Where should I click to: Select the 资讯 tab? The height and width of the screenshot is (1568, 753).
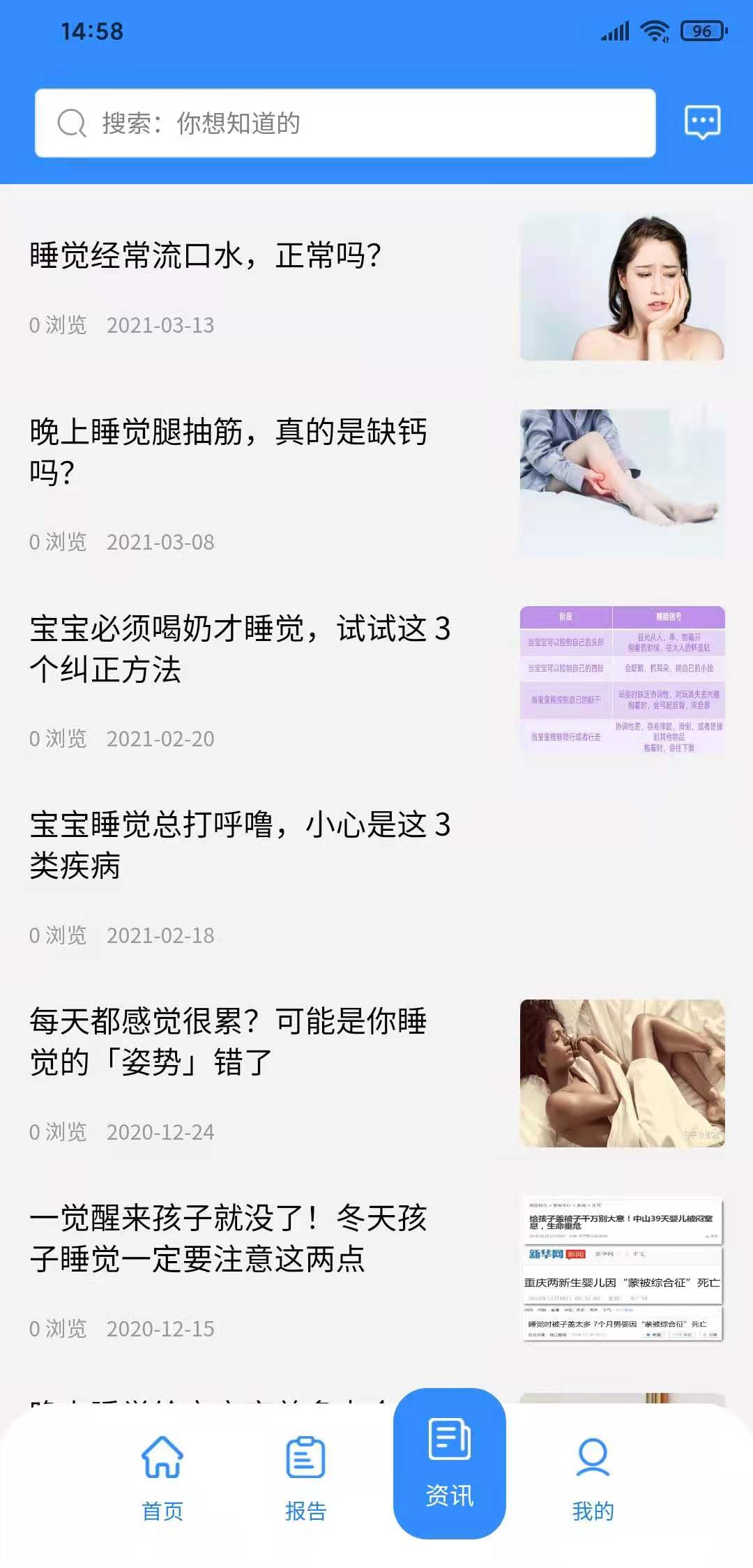pos(450,1463)
